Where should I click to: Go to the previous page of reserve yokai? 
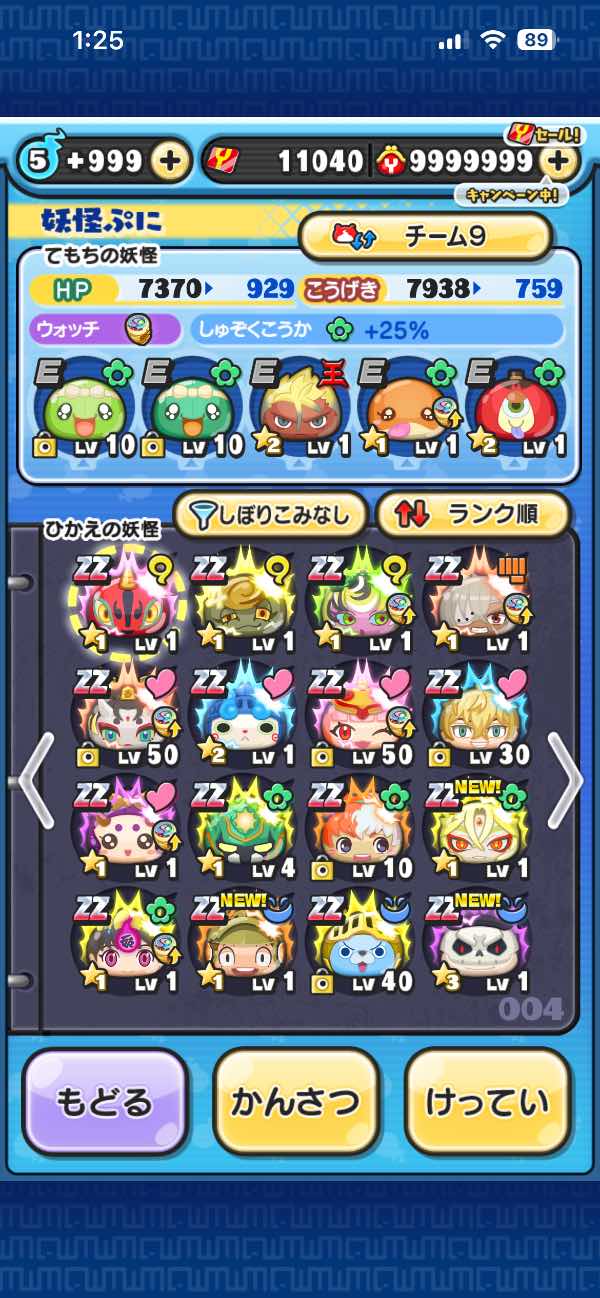point(35,780)
